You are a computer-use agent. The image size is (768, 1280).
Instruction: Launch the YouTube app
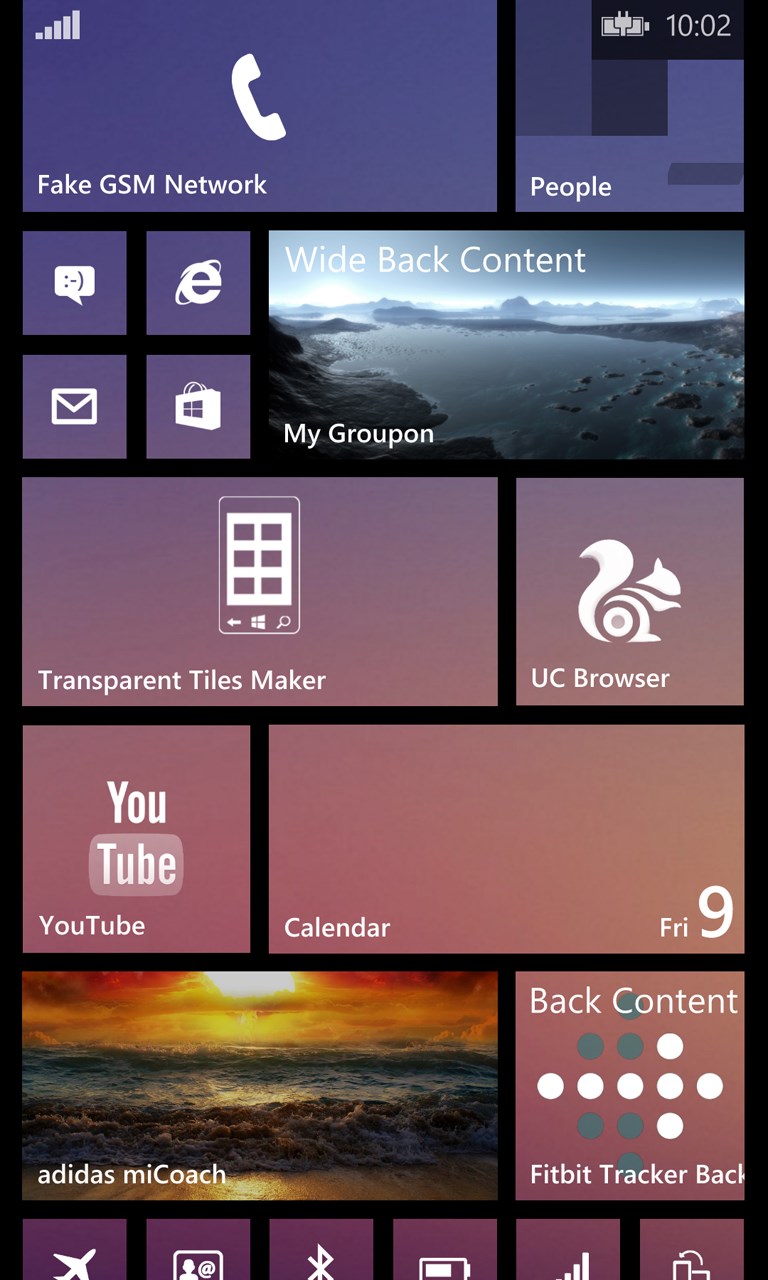(136, 840)
